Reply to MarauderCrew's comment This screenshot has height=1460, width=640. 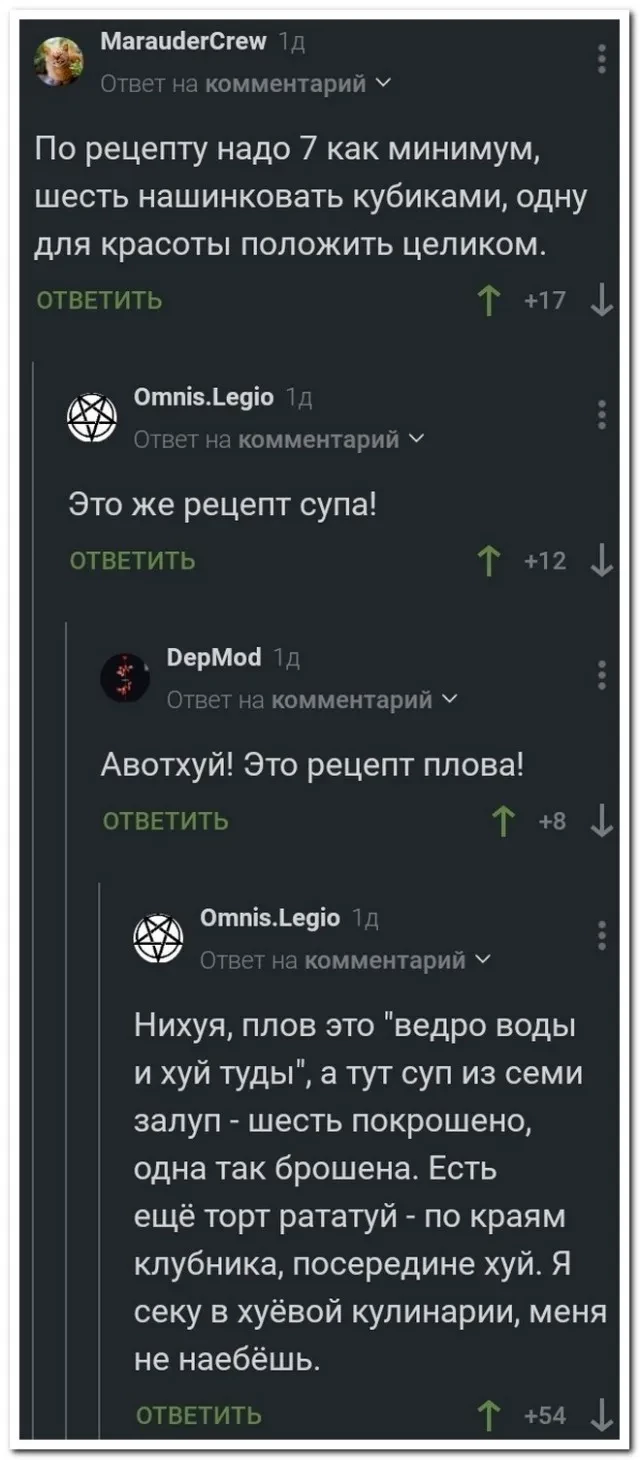pos(99,300)
